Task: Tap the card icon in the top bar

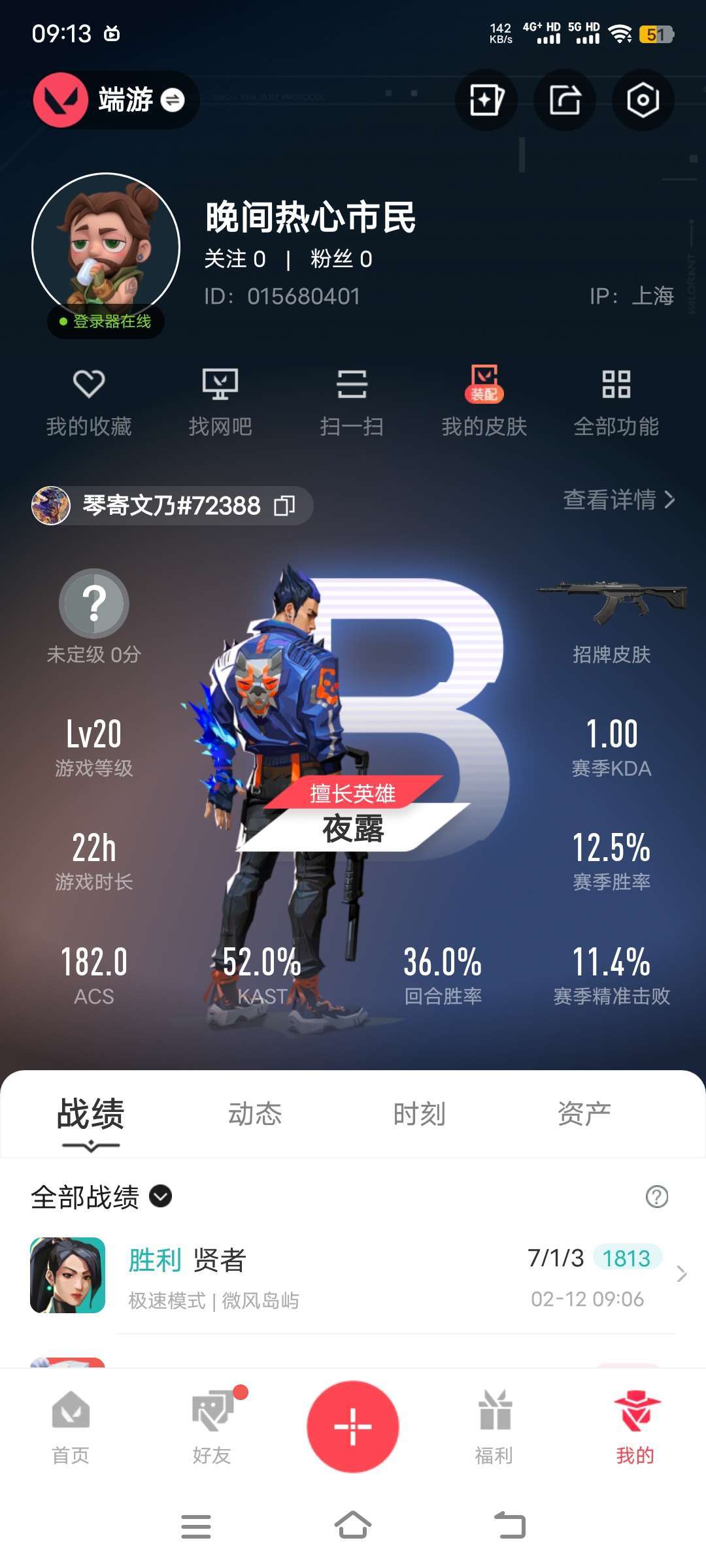Action: coord(486,101)
